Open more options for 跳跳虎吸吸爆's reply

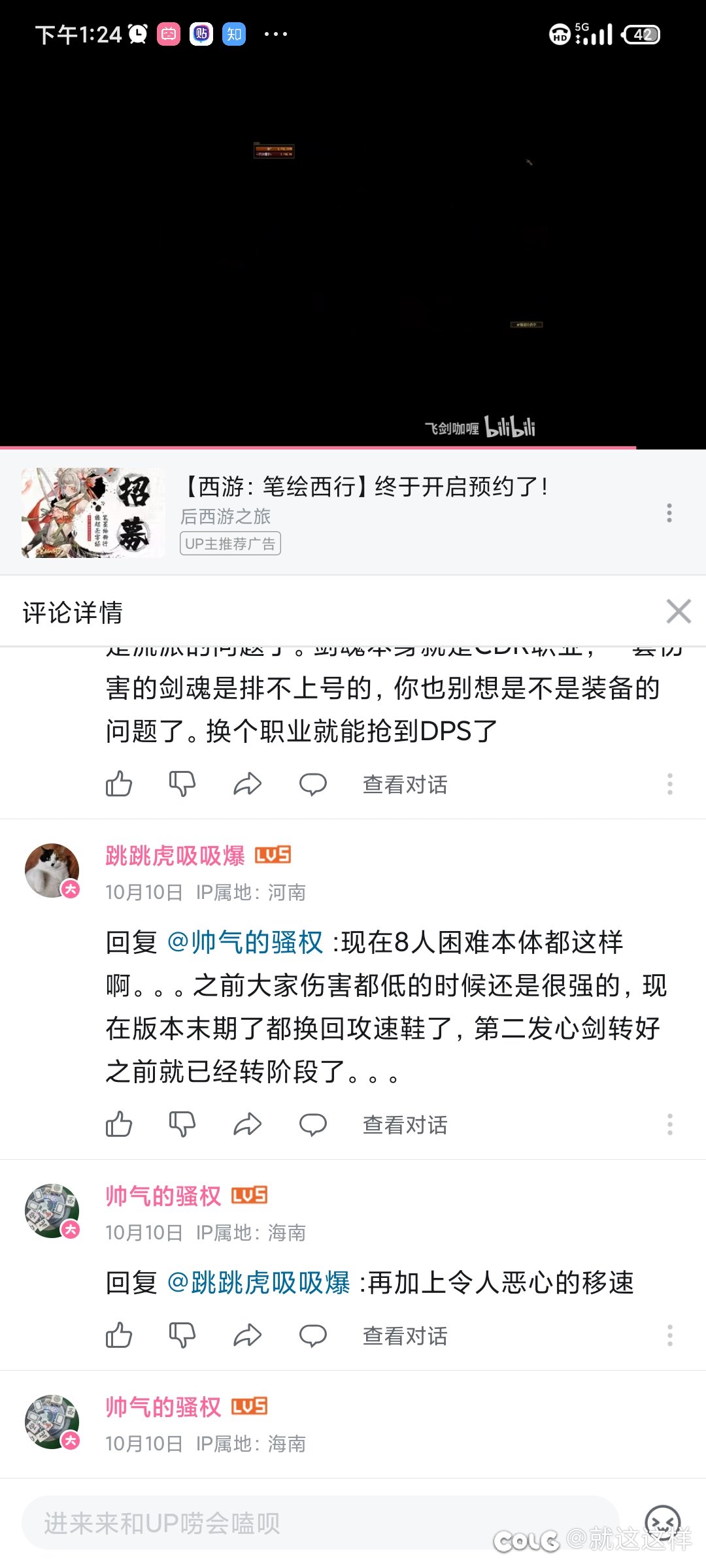point(669,1124)
